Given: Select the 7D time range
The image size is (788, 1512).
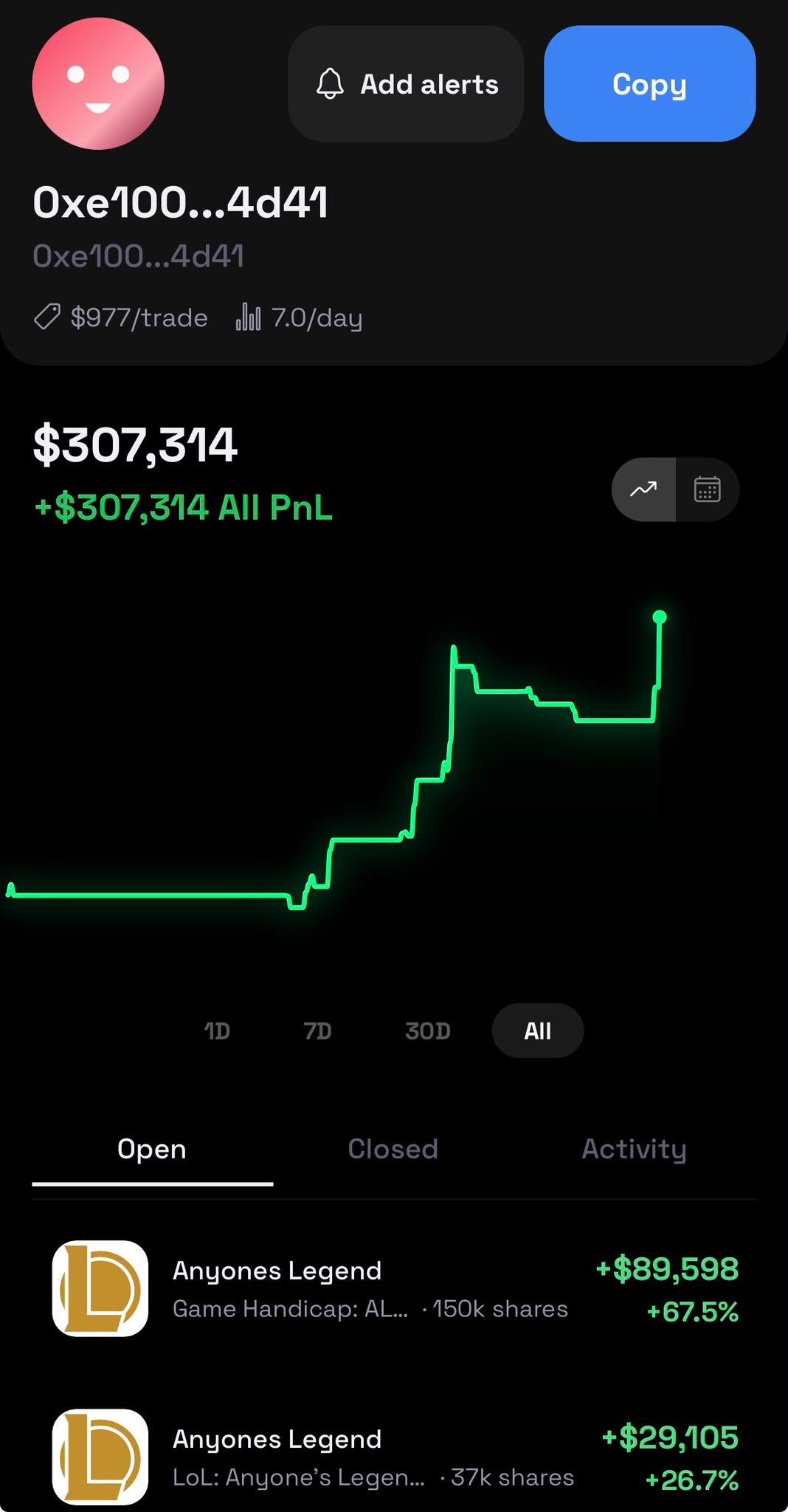Looking at the screenshot, I should coord(318,1031).
